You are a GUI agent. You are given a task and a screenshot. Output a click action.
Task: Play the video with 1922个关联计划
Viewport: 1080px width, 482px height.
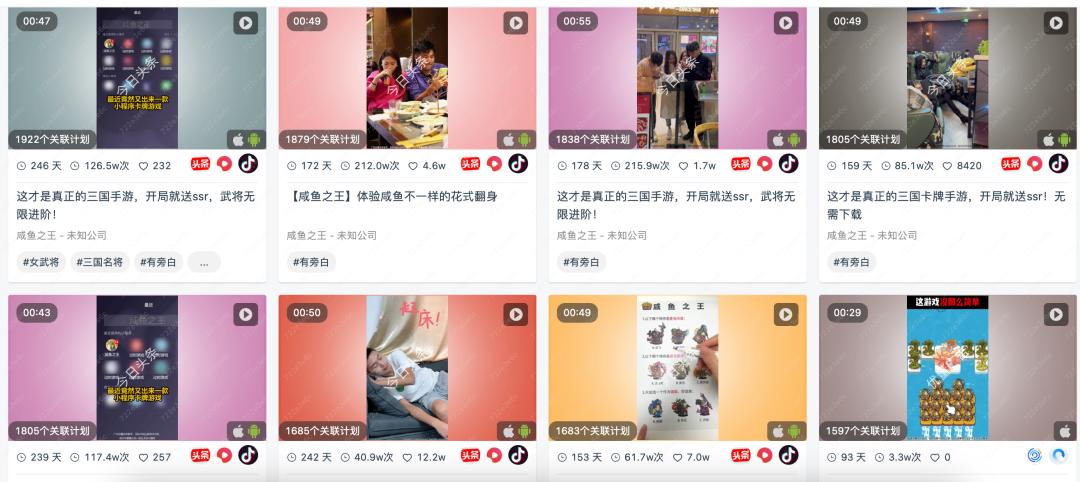pyautogui.click(x=245, y=22)
